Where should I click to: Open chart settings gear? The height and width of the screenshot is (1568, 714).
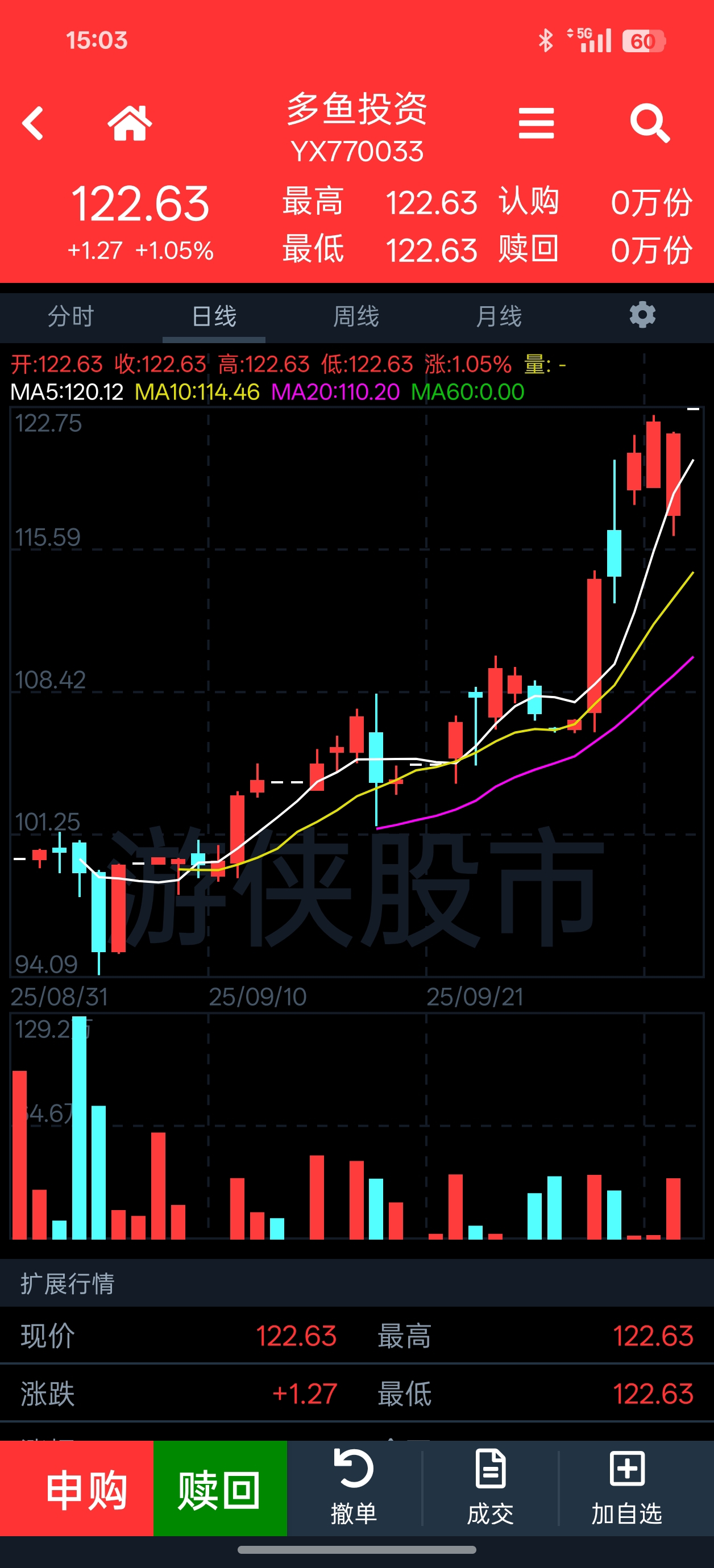click(x=642, y=315)
